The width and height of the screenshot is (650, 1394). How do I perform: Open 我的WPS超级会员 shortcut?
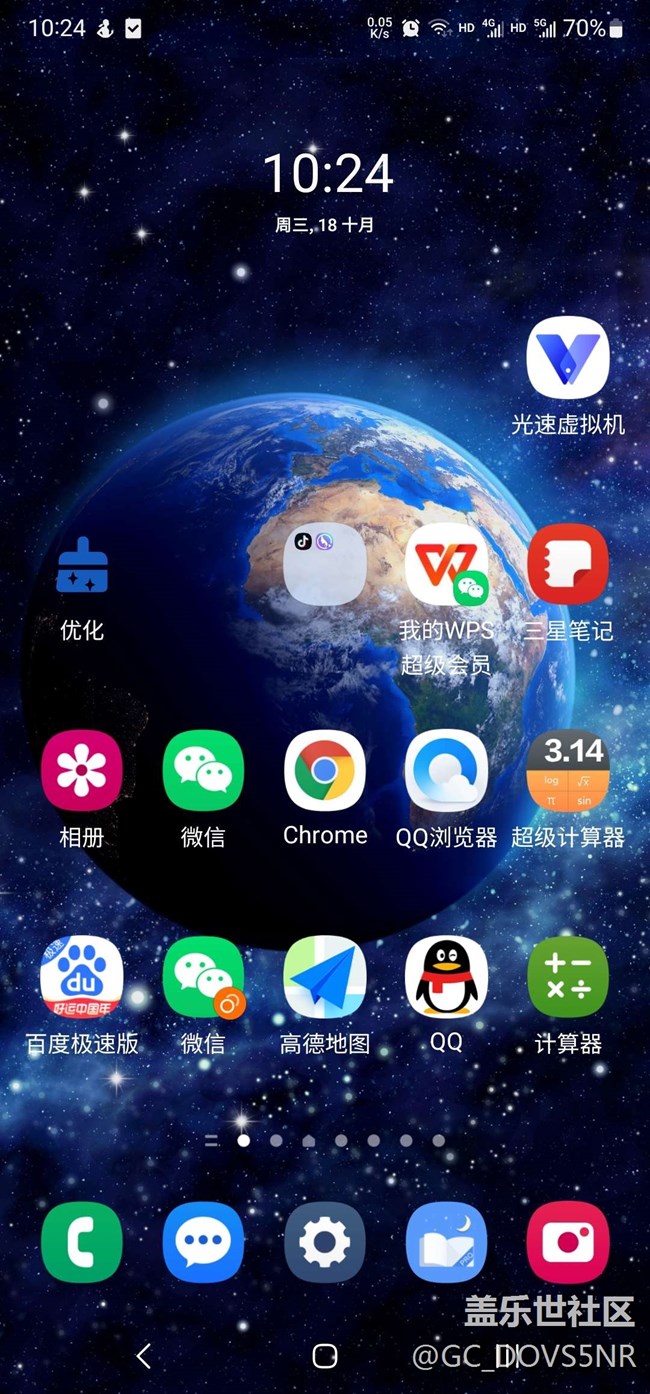[446, 565]
